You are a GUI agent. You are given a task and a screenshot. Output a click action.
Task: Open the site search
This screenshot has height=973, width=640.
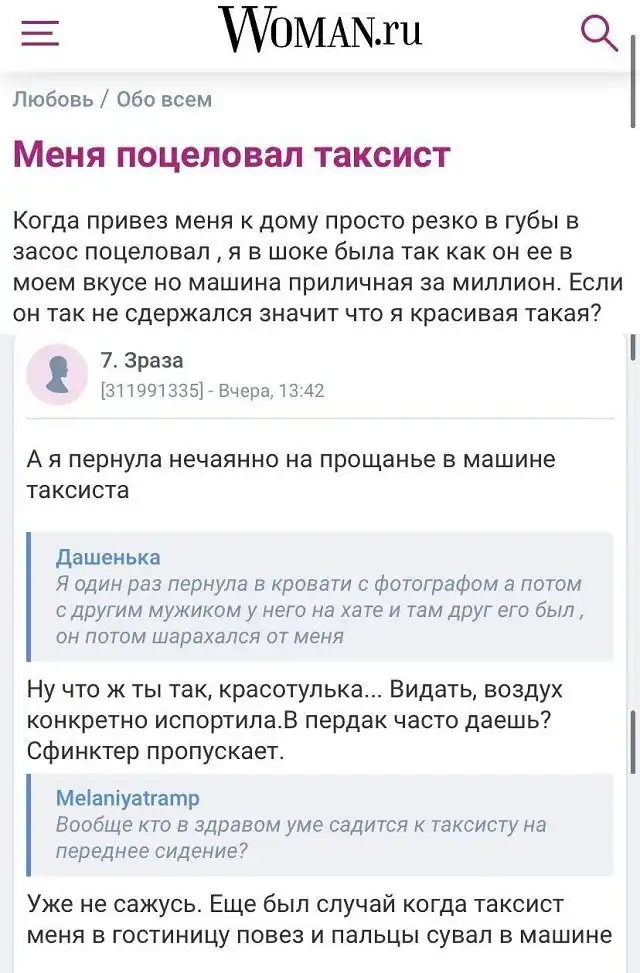(x=599, y=33)
